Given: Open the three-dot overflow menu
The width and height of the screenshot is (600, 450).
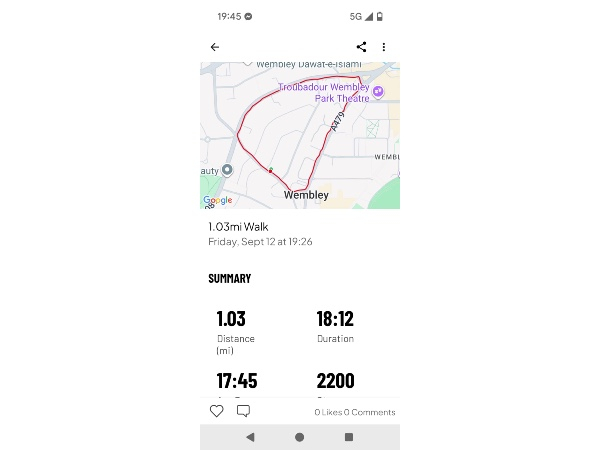Looking at the screenshot, I should coord(384,47).
